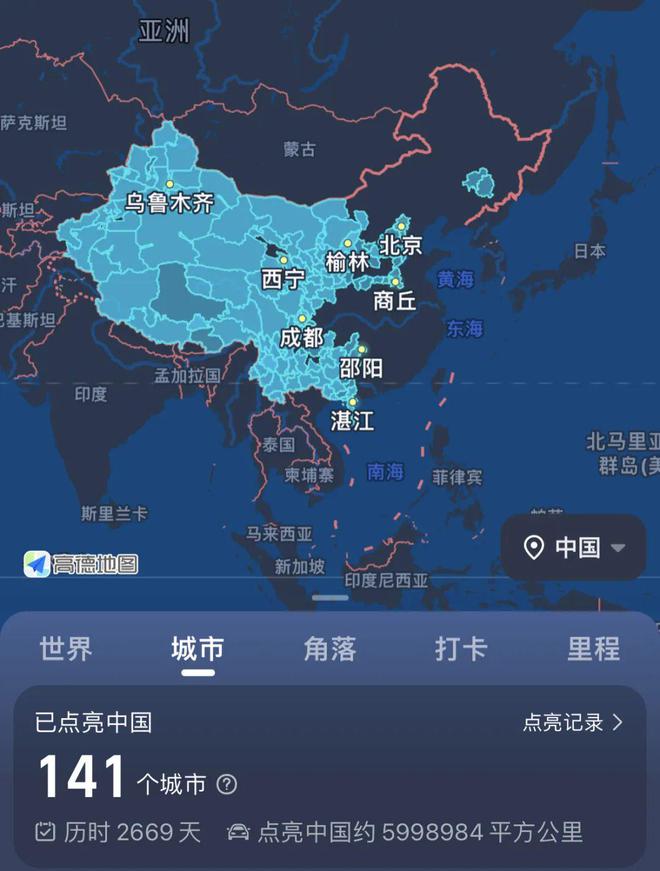Switch to the 世界 tab

pyautogui.click(x=66, y=649)
